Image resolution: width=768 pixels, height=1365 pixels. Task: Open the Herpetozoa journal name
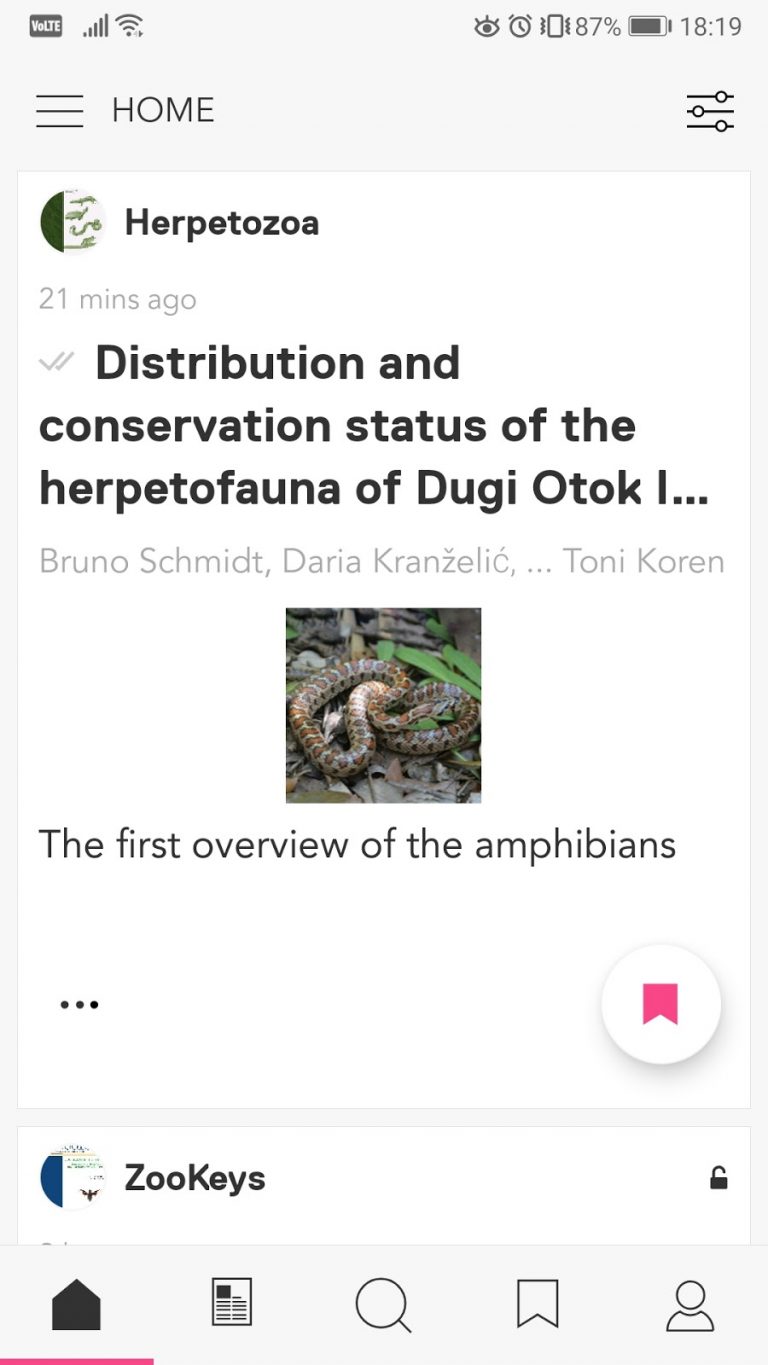[222, 221]
